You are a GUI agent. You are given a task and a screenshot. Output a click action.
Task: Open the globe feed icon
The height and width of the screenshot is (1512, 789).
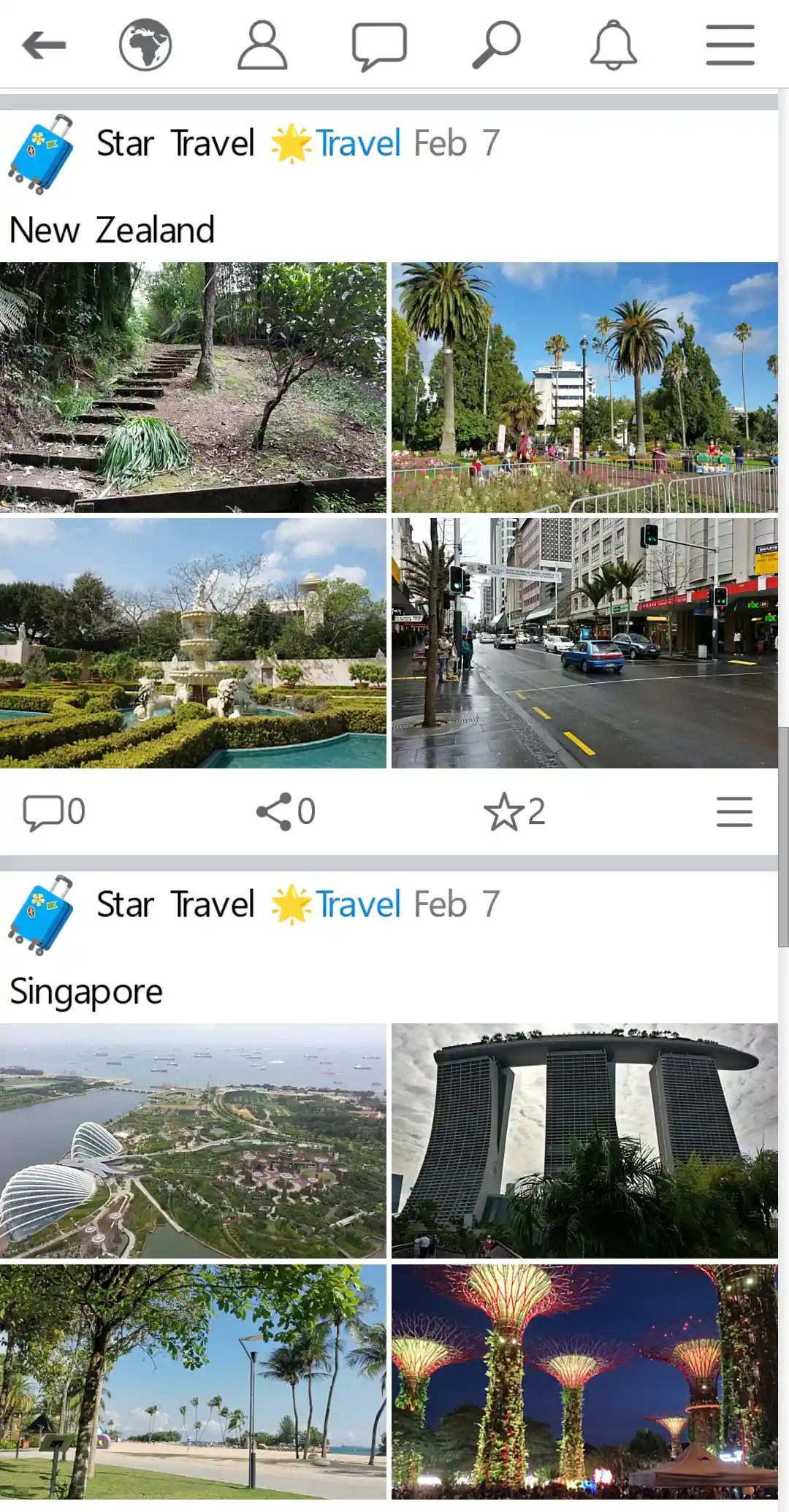coord(145,45)
